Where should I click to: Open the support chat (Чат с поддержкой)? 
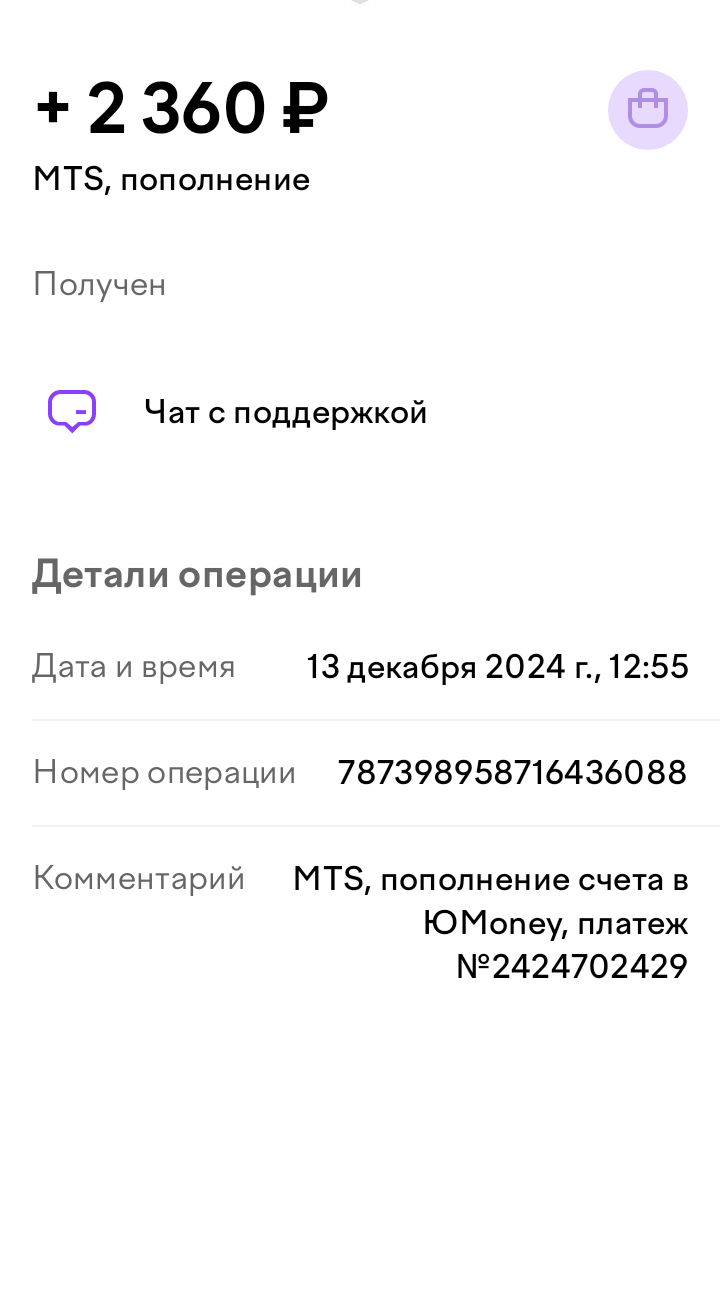pos(285,412)
